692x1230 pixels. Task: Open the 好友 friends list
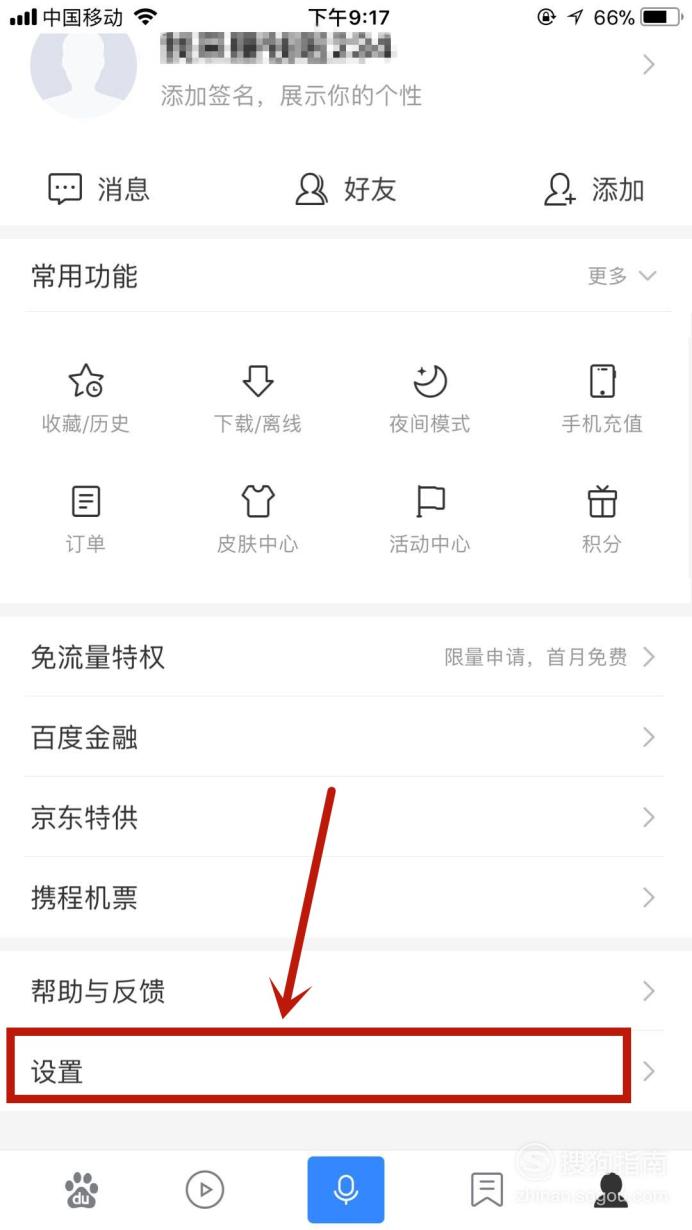point(346,189)
